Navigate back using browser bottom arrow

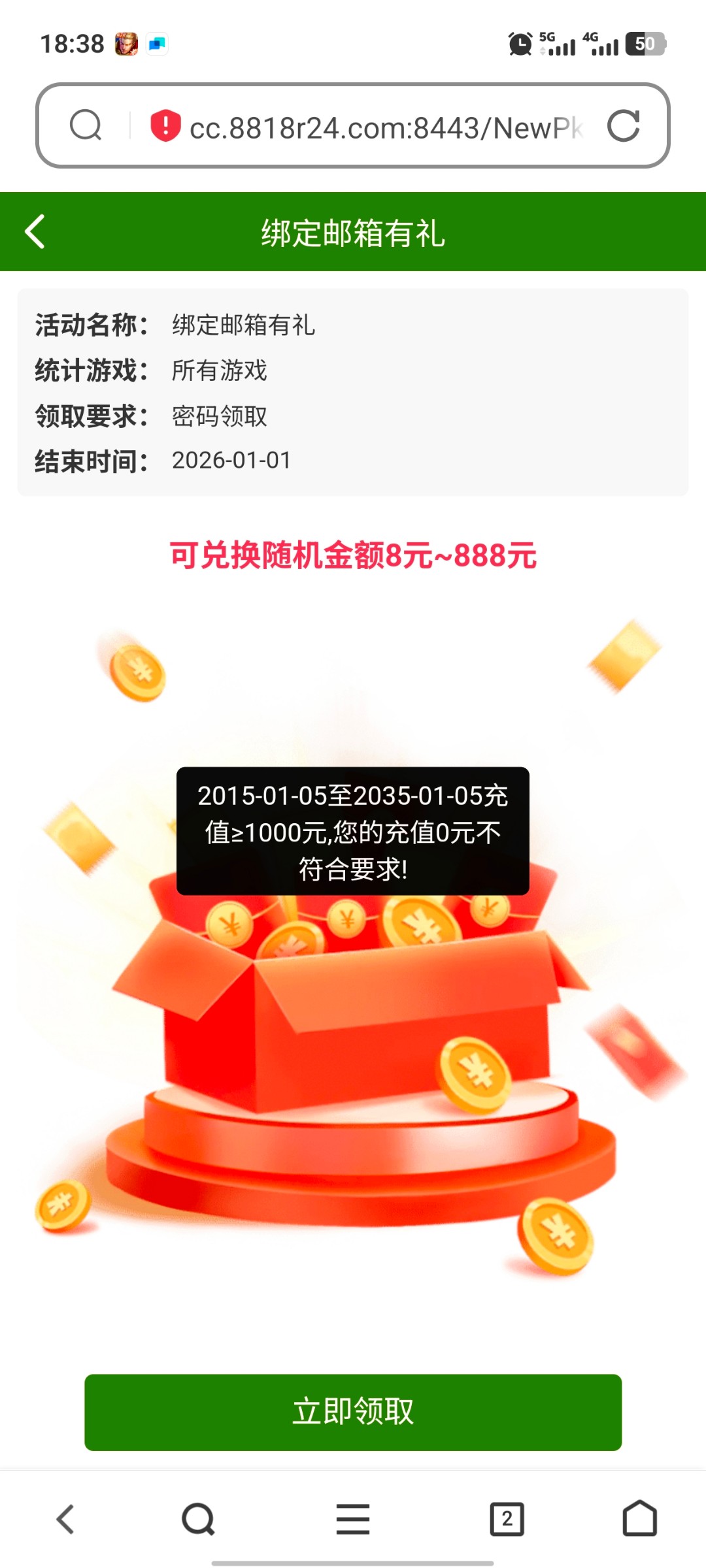click(65, 1518)
